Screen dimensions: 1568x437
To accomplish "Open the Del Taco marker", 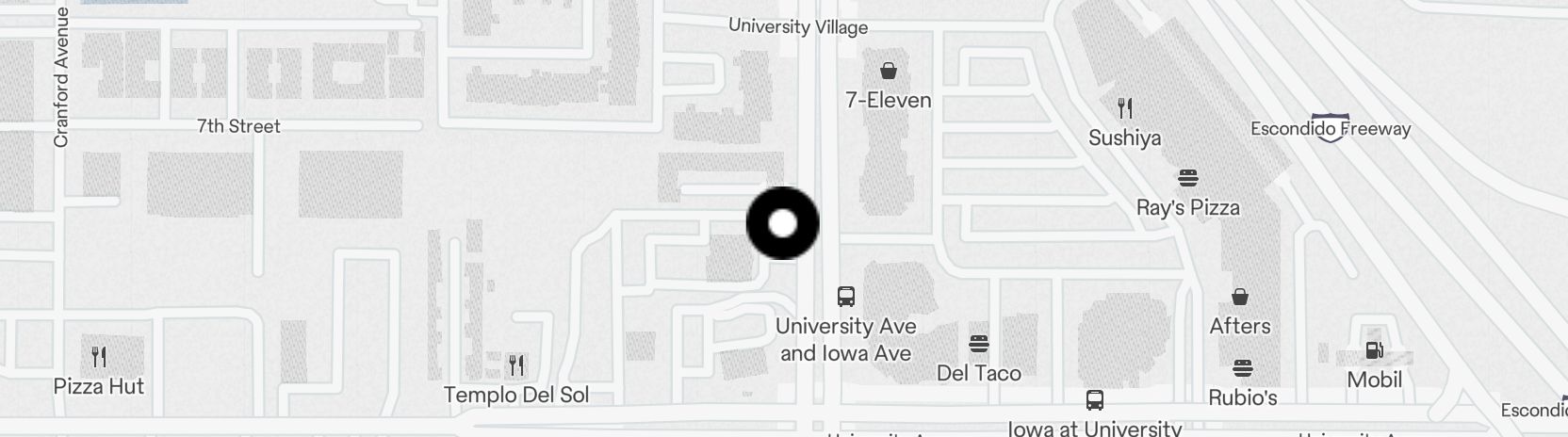I will (x=979, y=344).
